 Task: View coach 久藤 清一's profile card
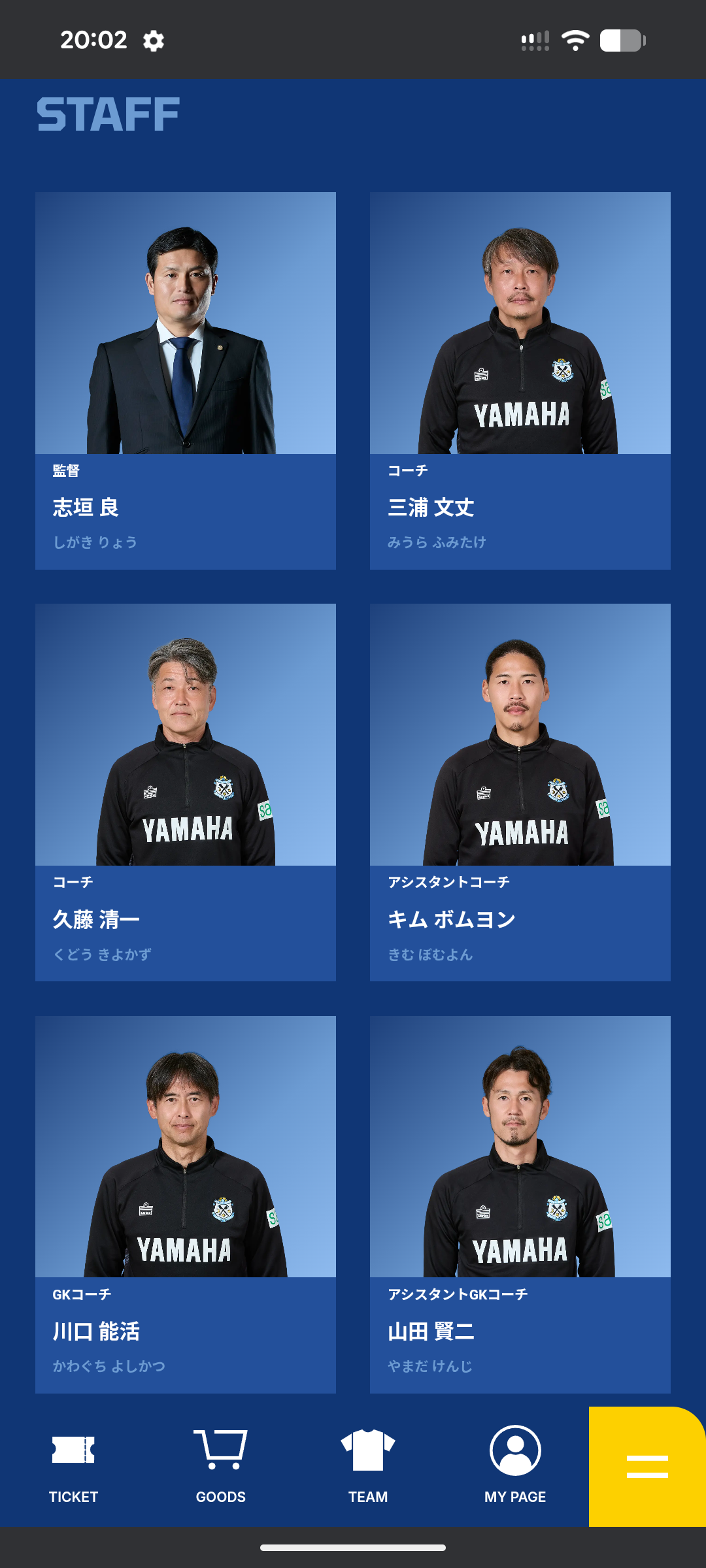click(x=186, y=792)
